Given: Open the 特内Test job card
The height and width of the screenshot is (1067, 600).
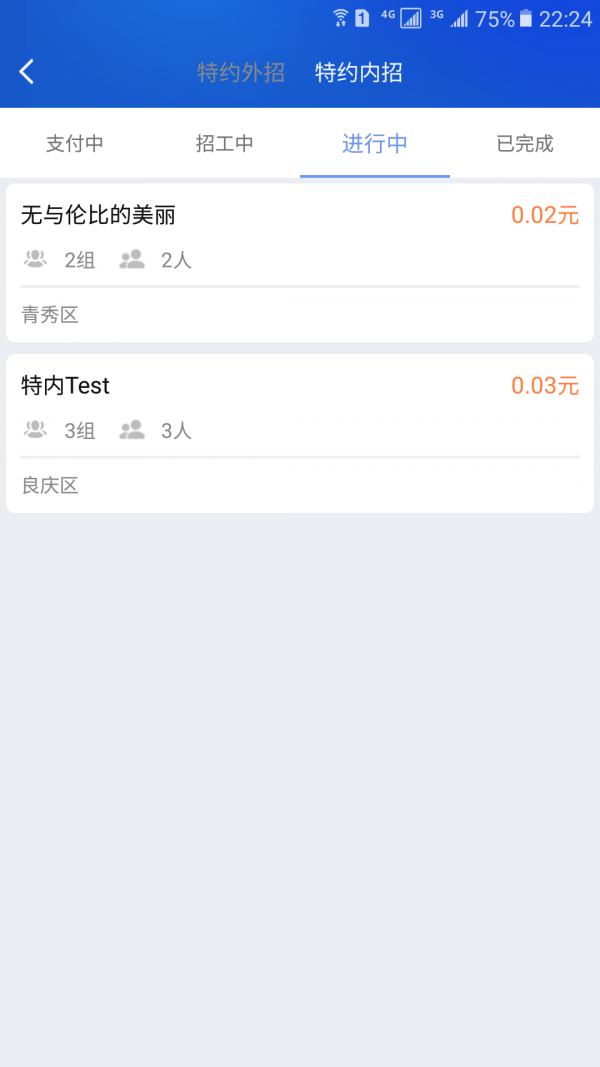Looking at the screenshot, I should point(300,433).
